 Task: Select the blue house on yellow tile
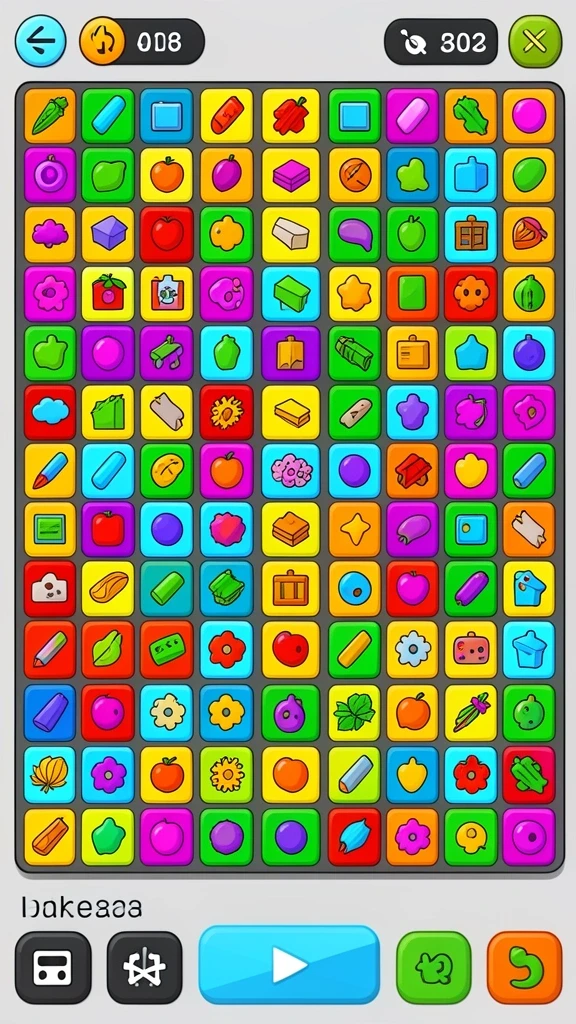click(x=528, y=588)
